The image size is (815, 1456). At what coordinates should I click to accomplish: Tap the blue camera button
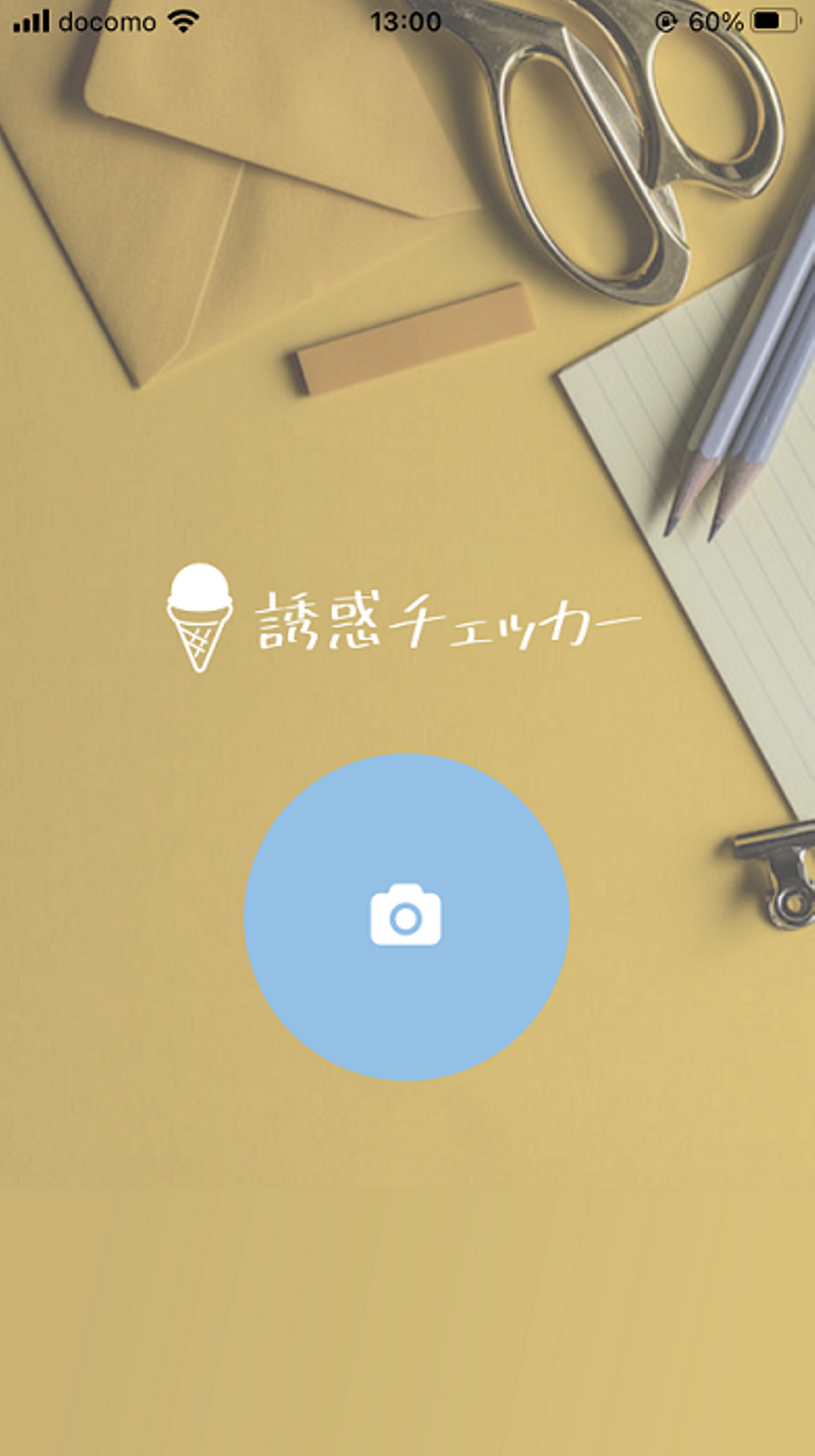(406, 916)
